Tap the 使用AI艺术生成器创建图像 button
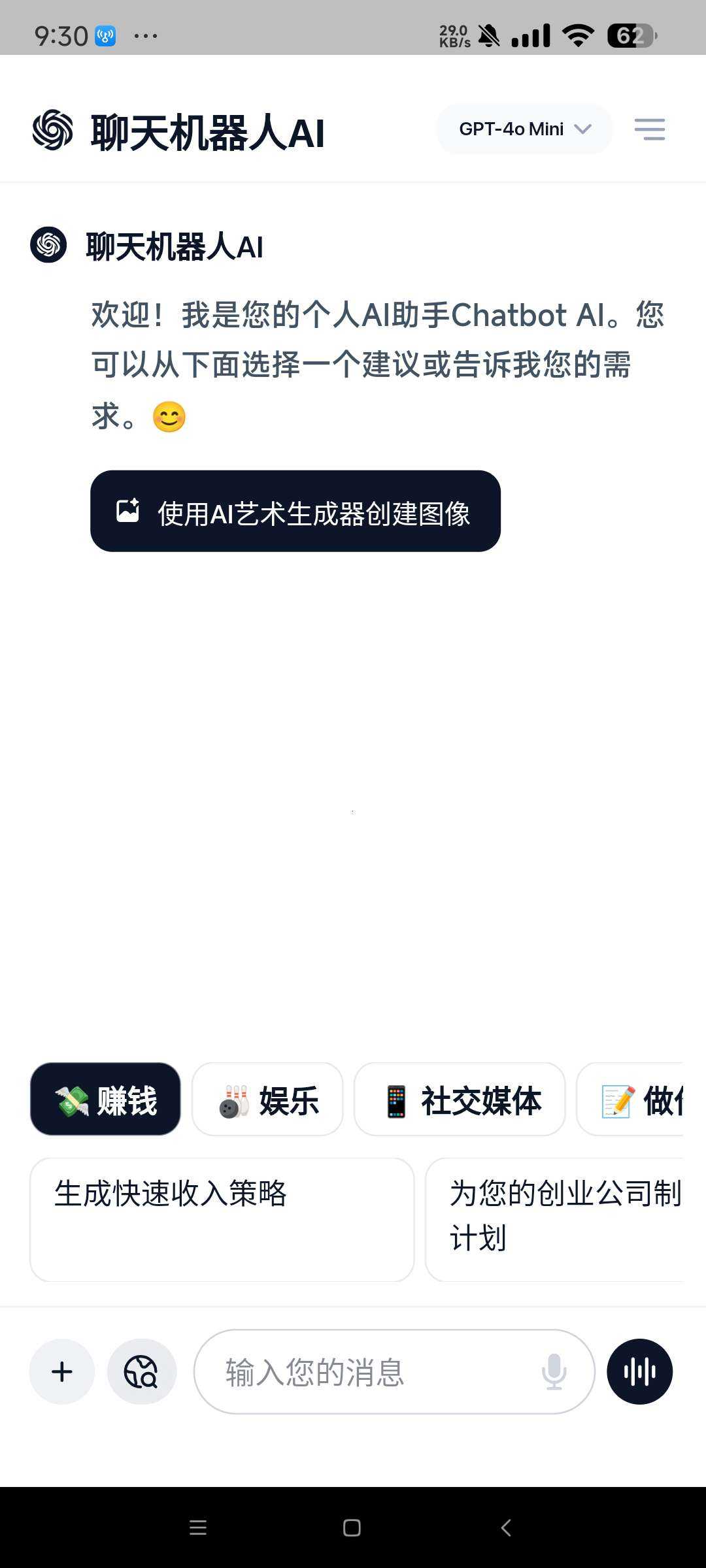This screenshot has width=706, height=1568. click(x=295, y=512)
